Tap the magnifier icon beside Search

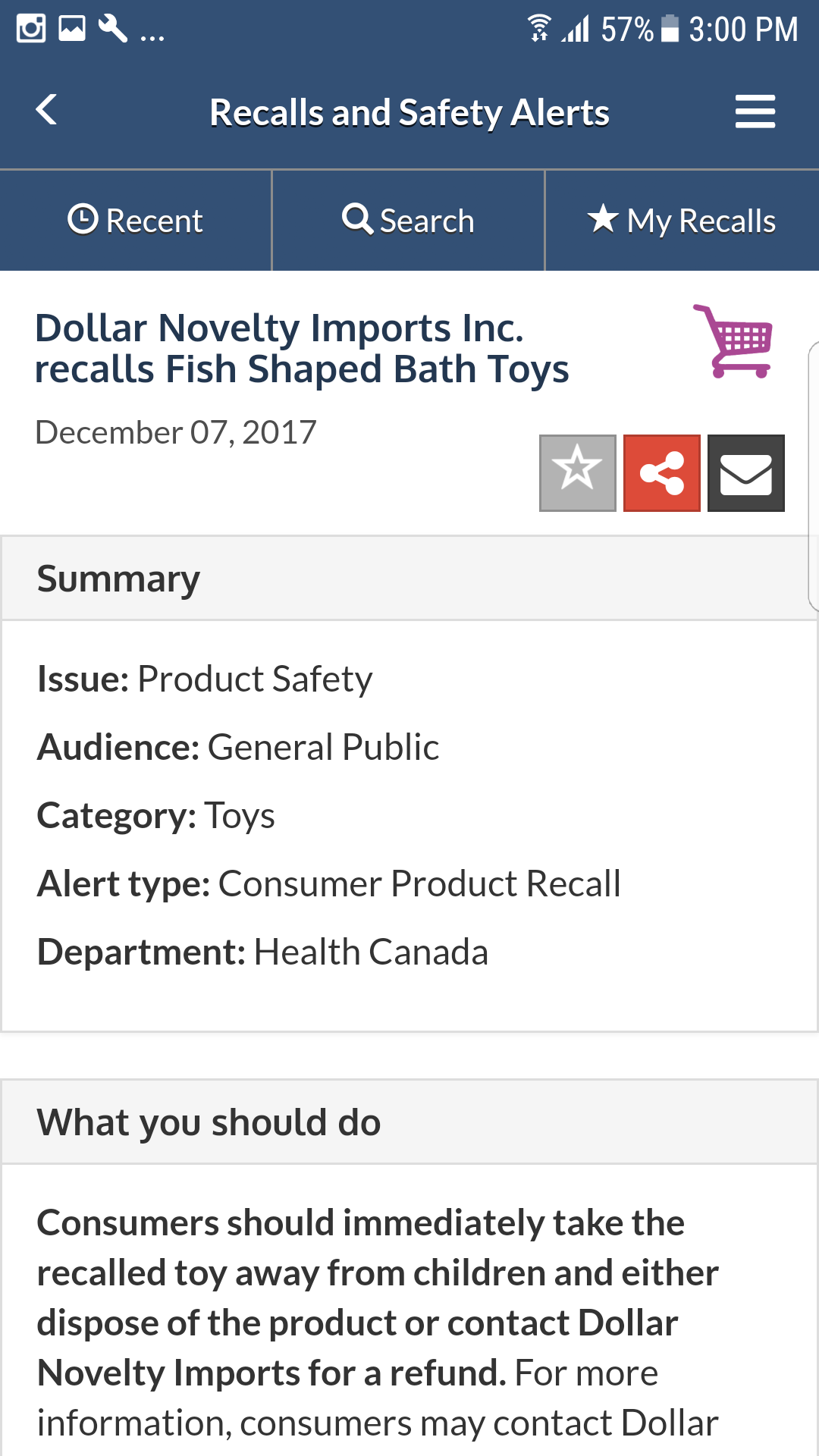coord(356,220)
